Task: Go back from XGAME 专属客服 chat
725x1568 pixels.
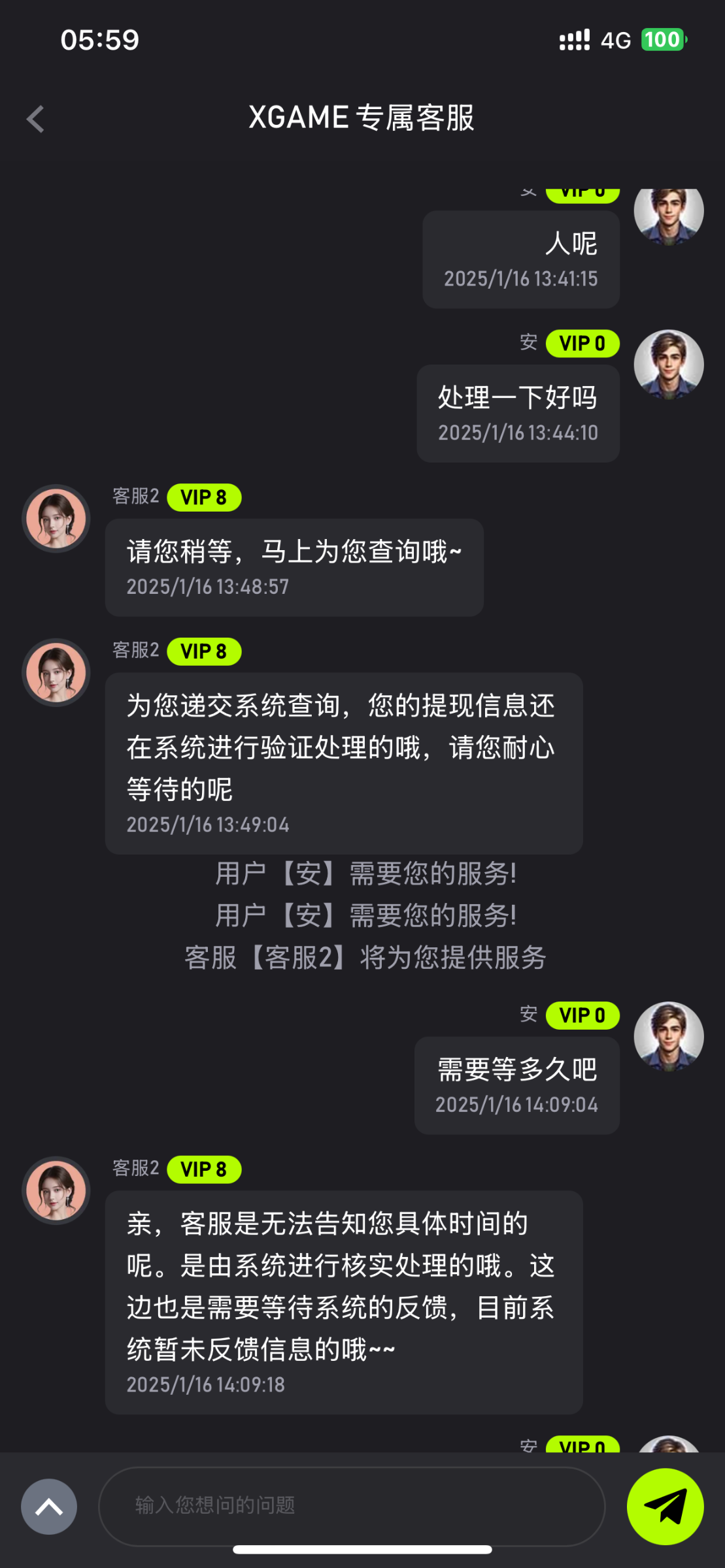Action: 36,119
